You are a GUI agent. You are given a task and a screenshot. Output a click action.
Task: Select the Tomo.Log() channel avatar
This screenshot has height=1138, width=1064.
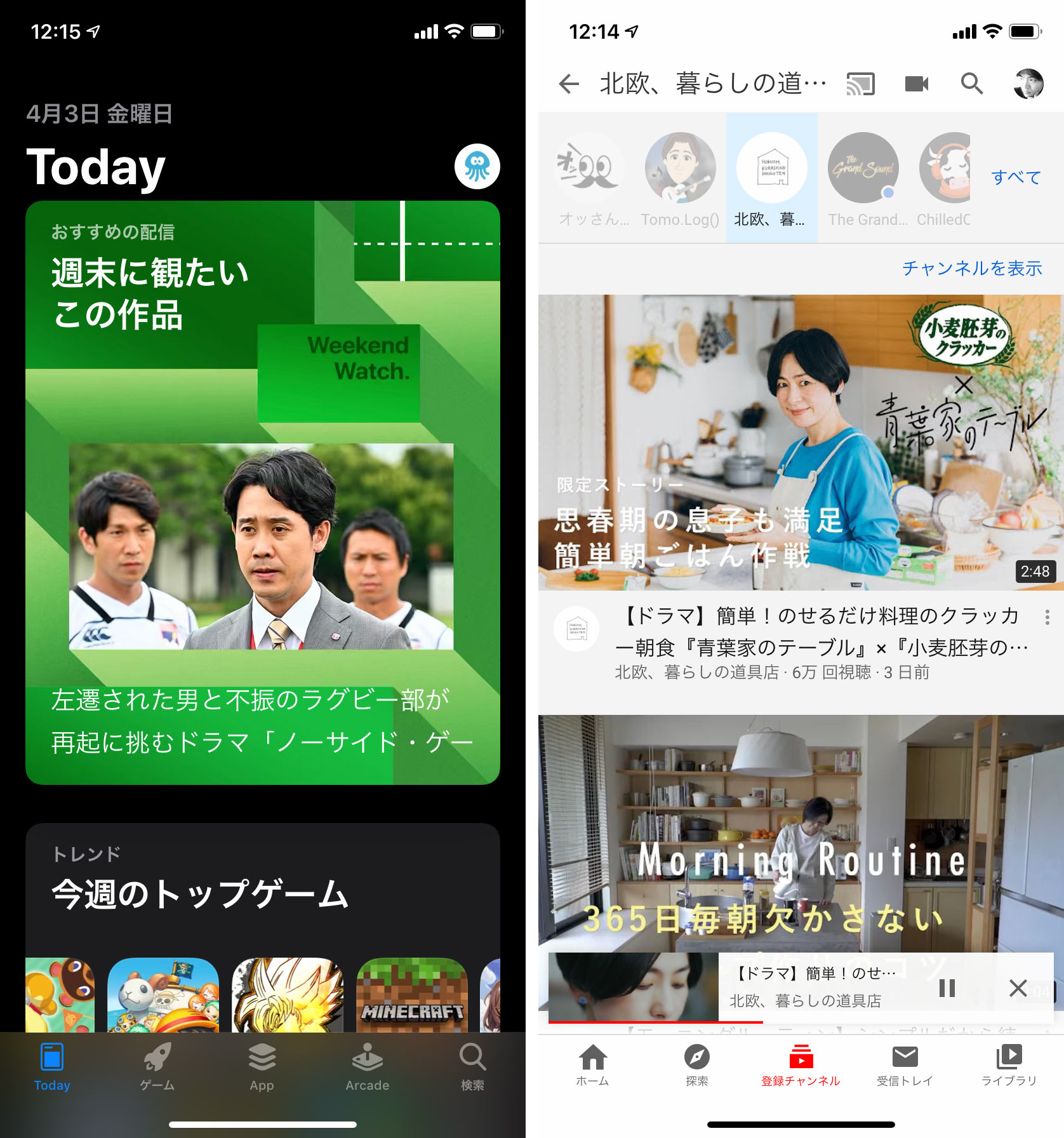point(680,168)
